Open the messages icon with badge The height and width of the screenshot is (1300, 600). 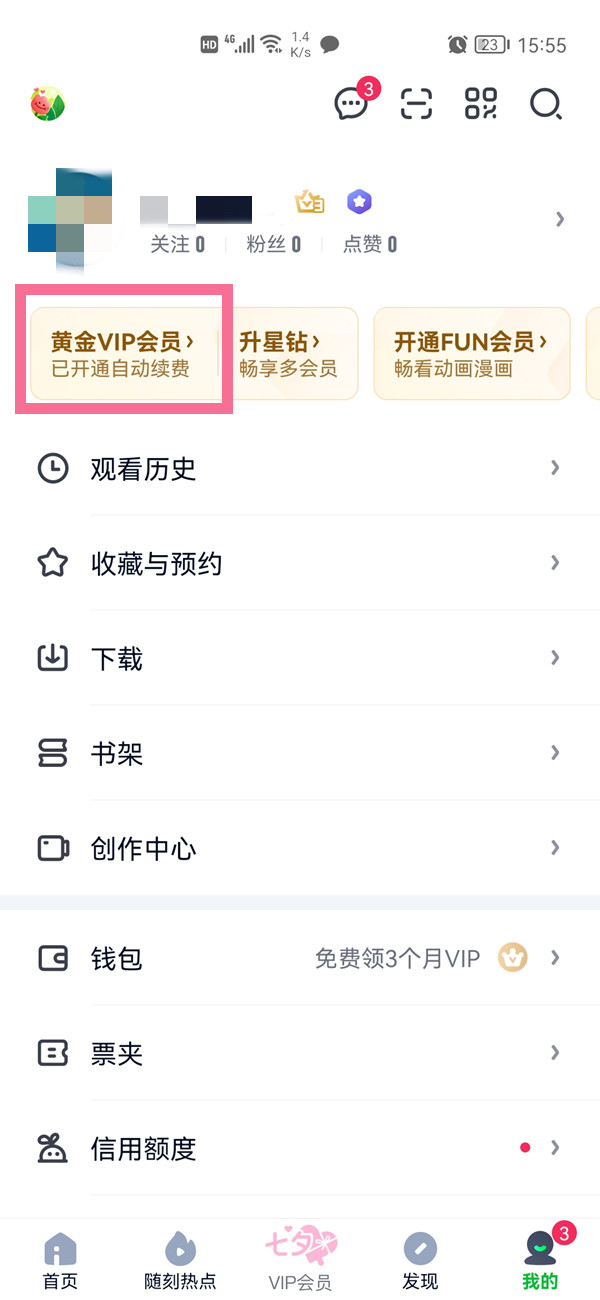point(351,104)
